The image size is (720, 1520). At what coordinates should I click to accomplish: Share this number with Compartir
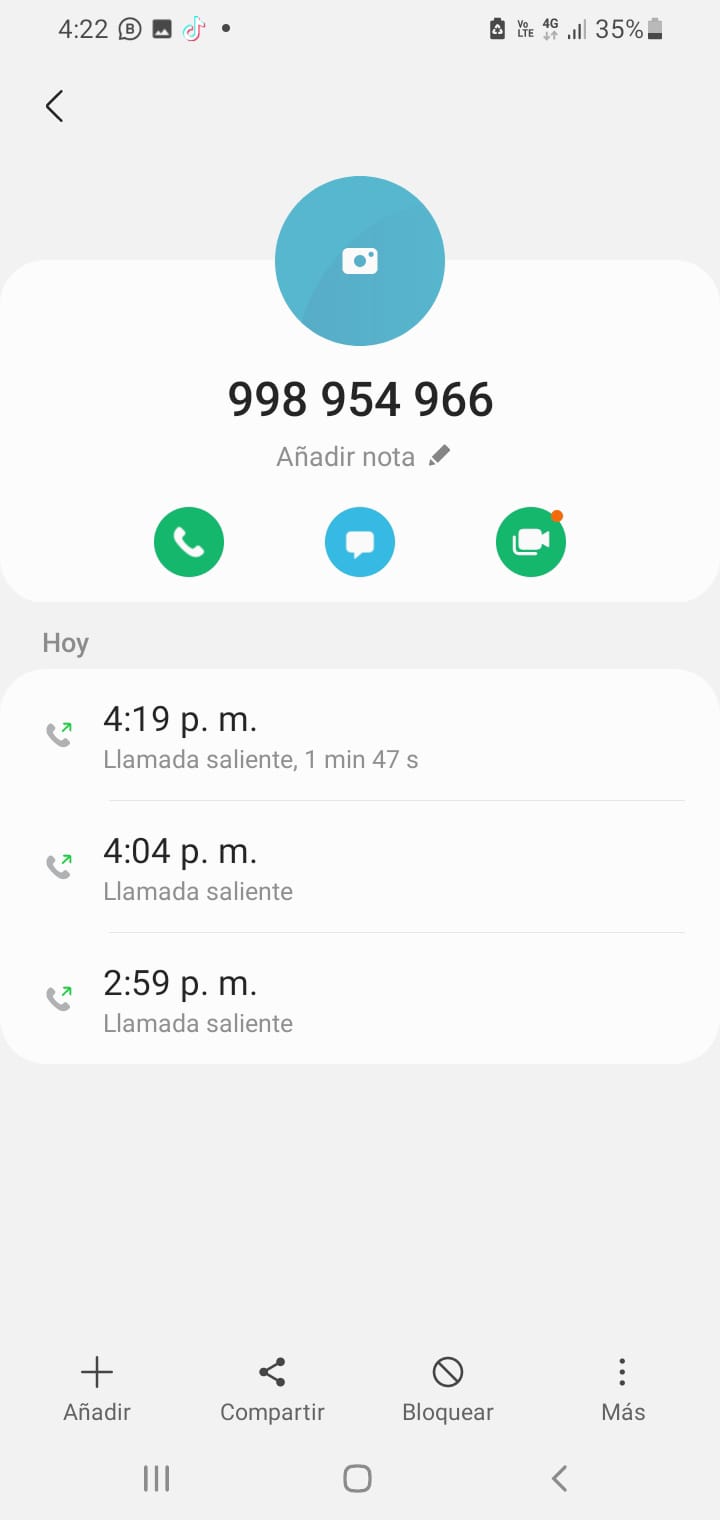[x=272, y=1389]
